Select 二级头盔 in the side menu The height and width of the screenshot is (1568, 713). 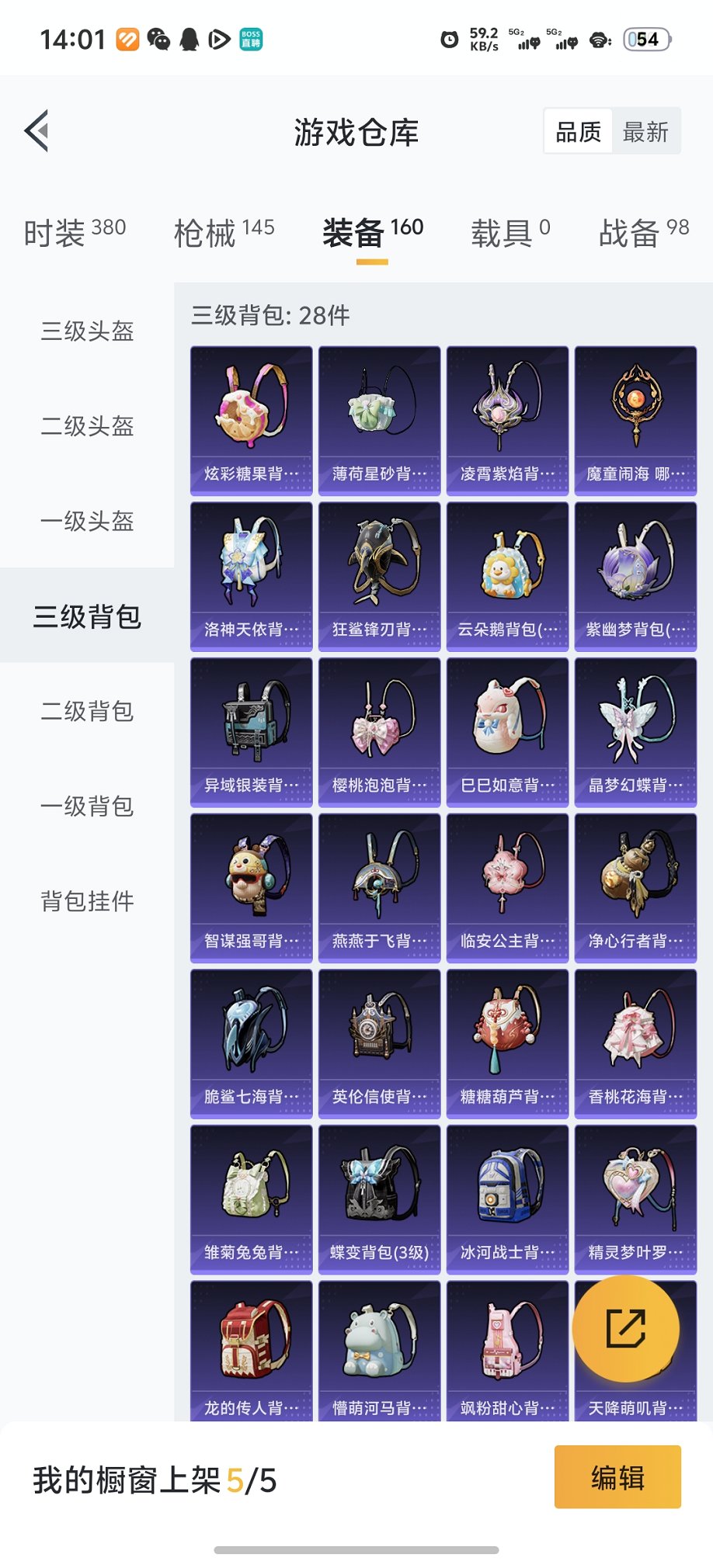87,426
